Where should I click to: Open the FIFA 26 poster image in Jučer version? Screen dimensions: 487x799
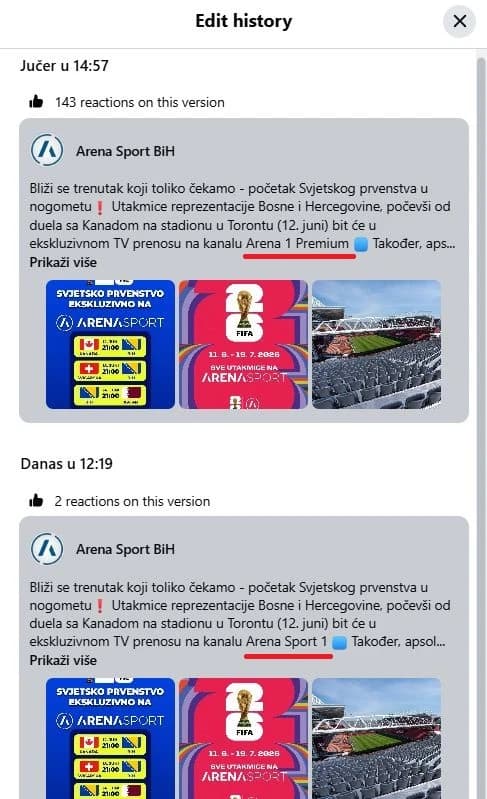coord(244,344)
